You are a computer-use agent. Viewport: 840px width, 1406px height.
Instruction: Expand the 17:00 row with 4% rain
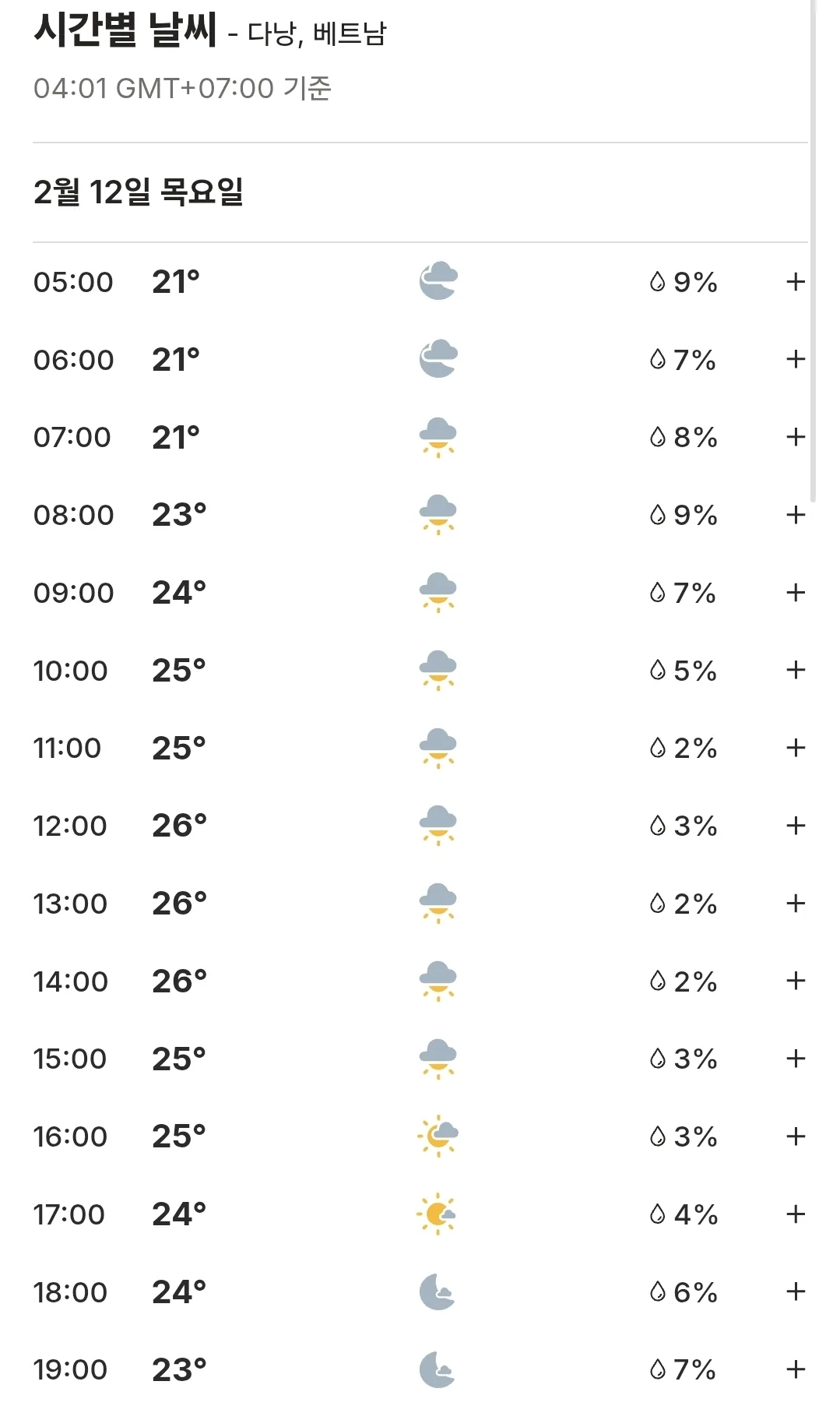[795, 1214]
